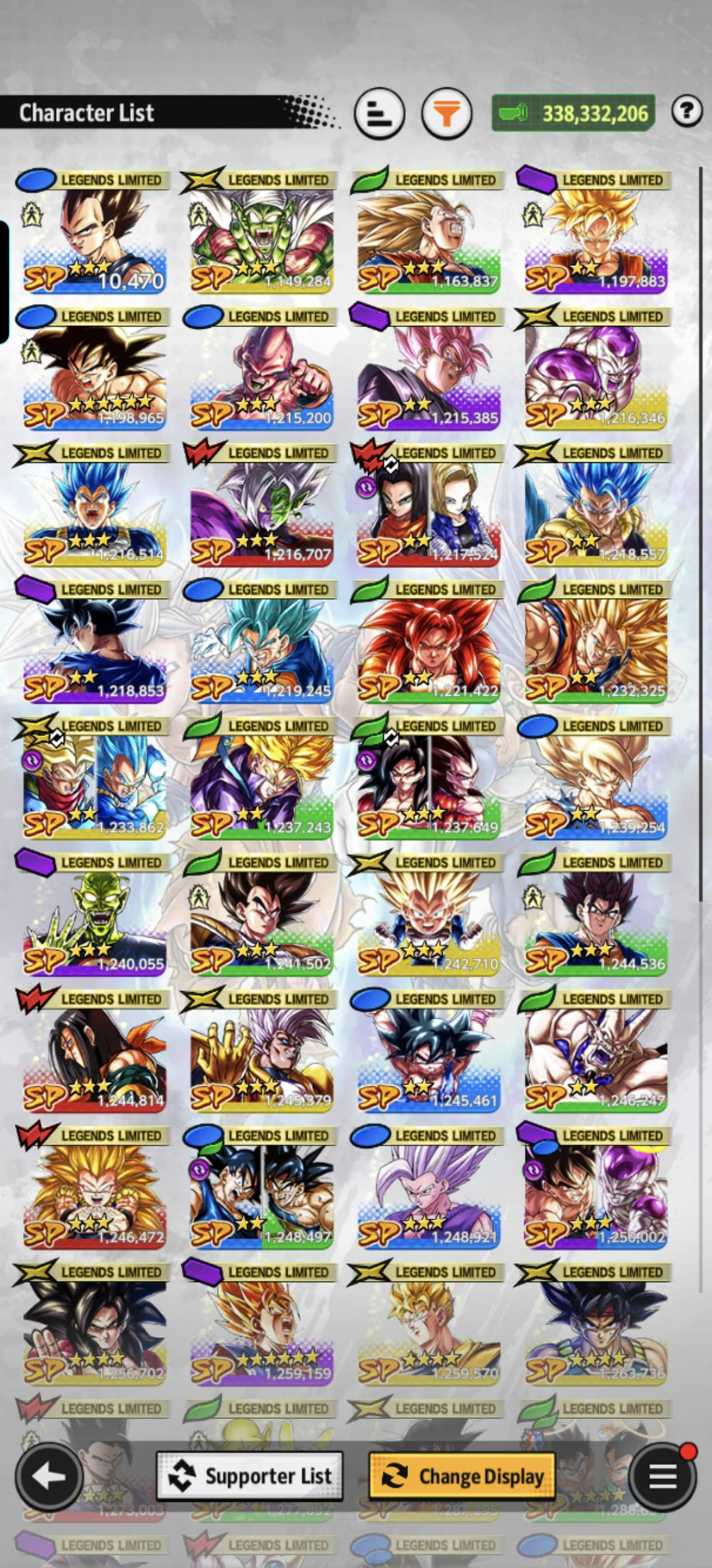The width and height of the screenshot is (712, 1568).
Task: Tap the question mark help icon
Action: coord(687,111)
